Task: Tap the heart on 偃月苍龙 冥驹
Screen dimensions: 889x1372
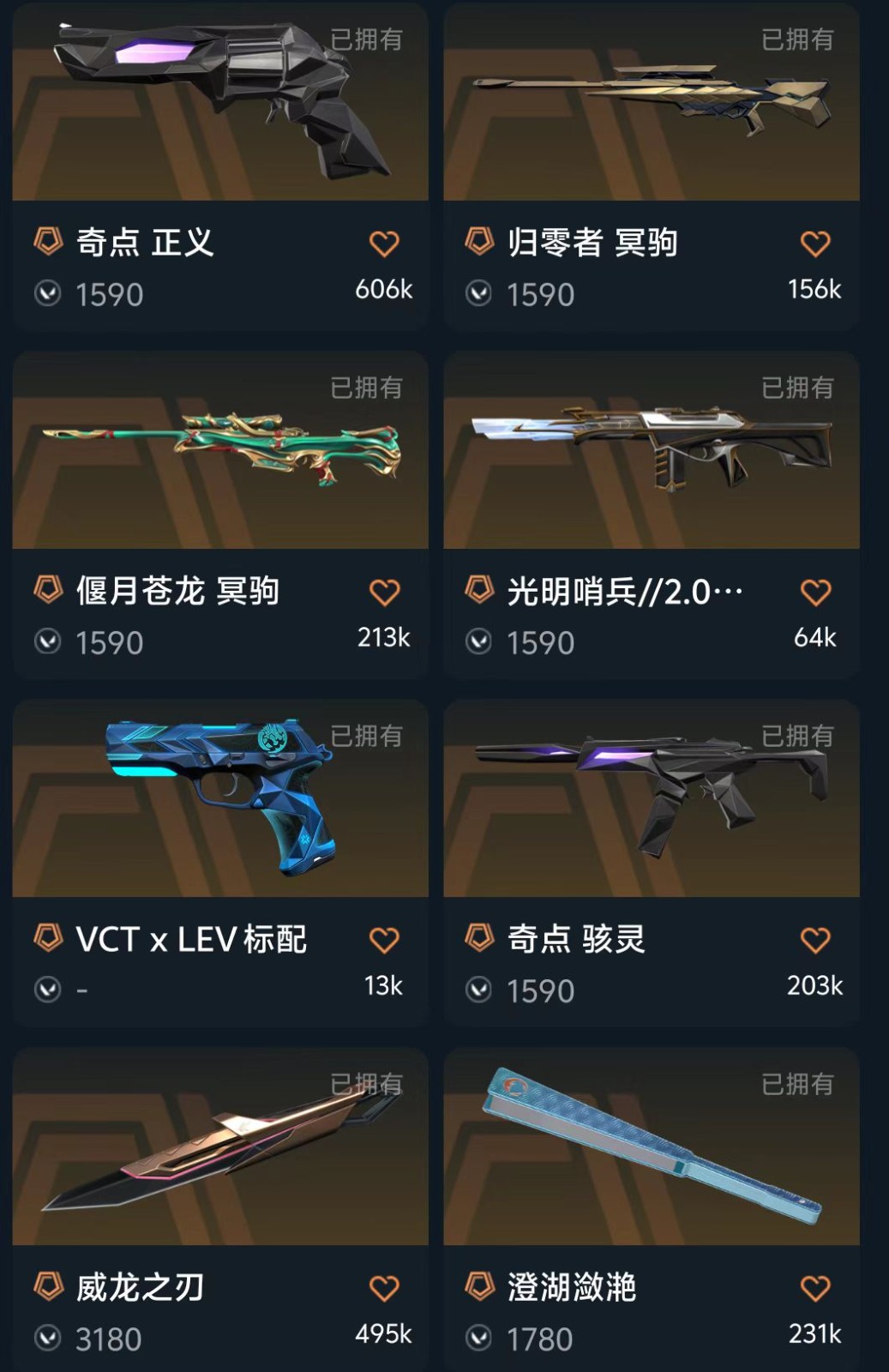Action: [x=384, y=592]
